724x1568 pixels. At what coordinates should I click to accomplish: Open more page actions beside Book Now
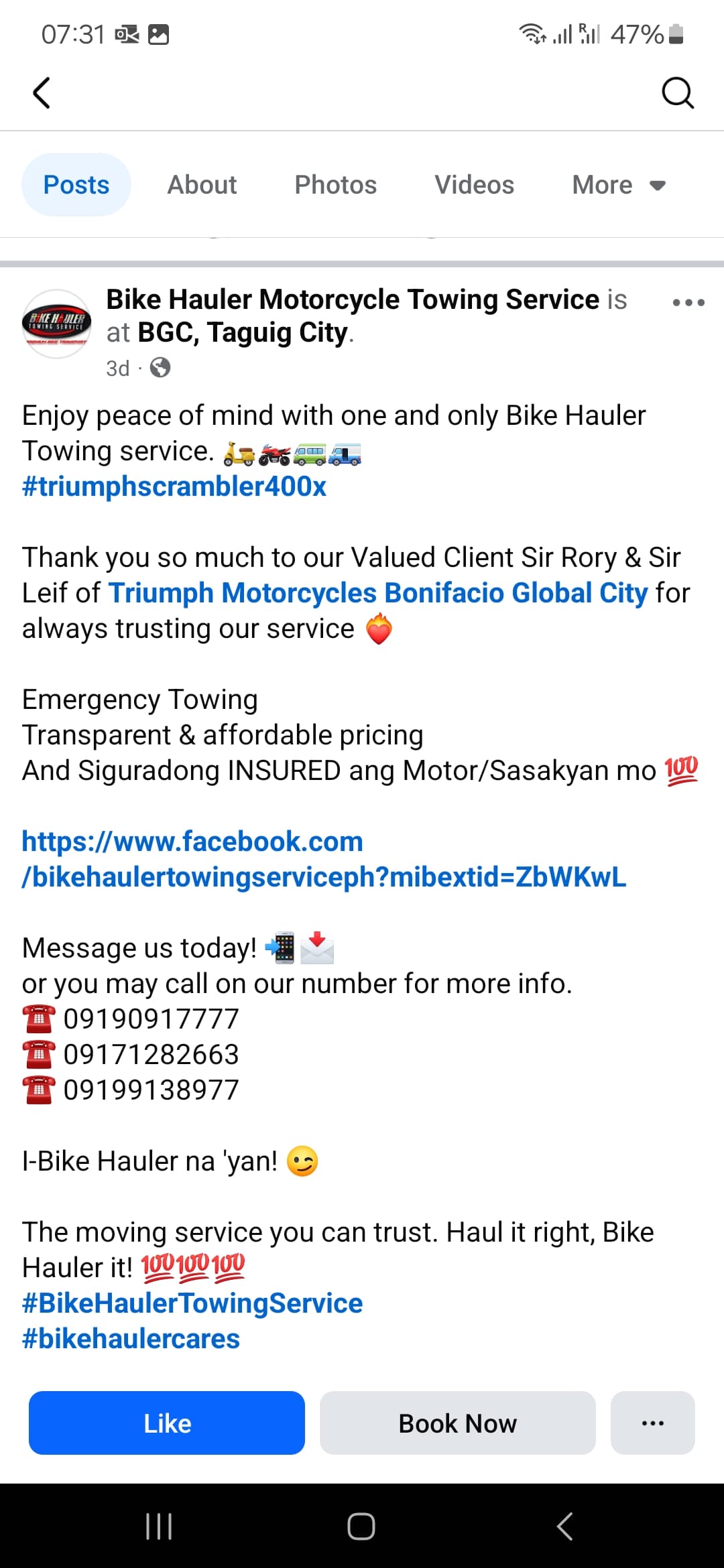pos(653,1423)
